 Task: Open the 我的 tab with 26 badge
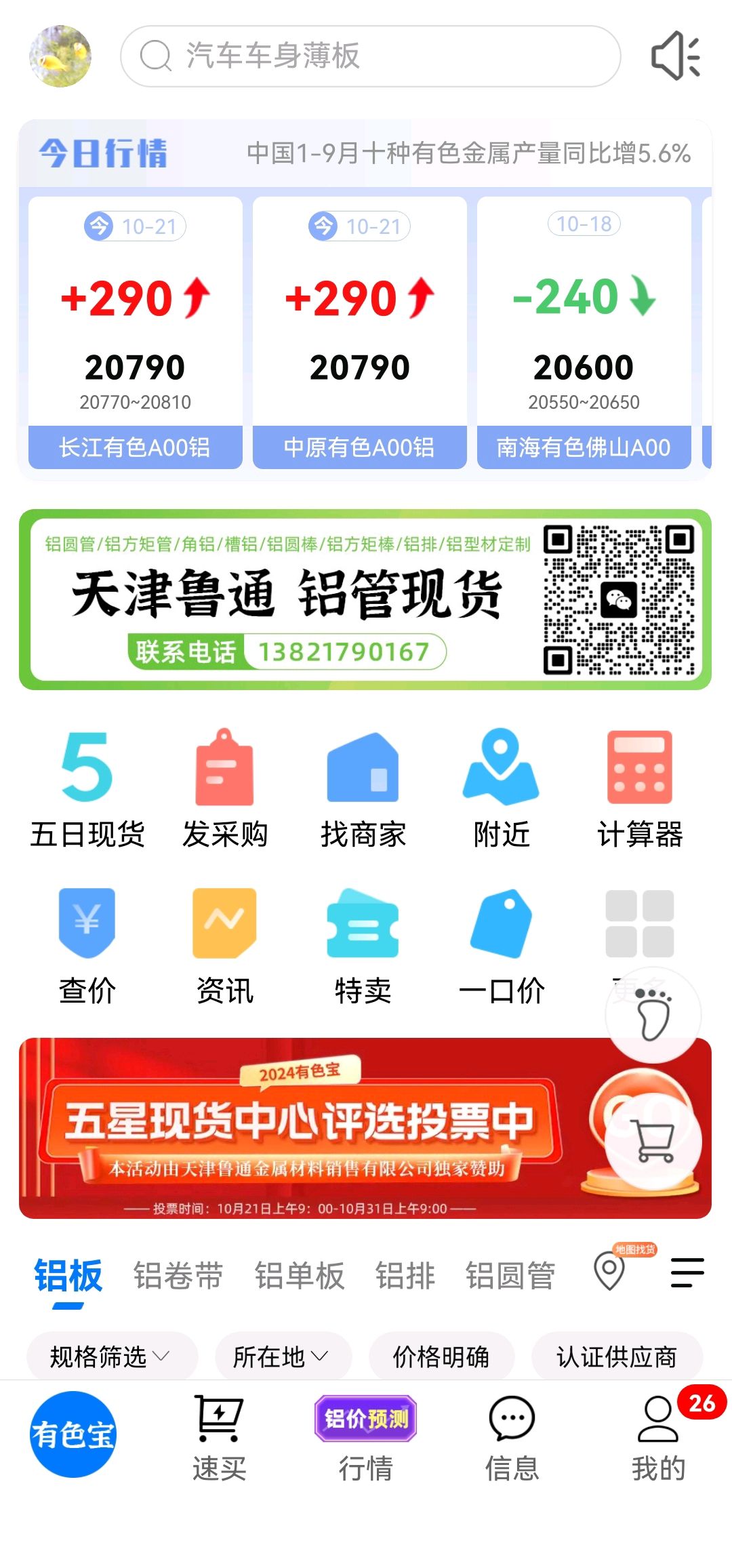pos(659,1439)
